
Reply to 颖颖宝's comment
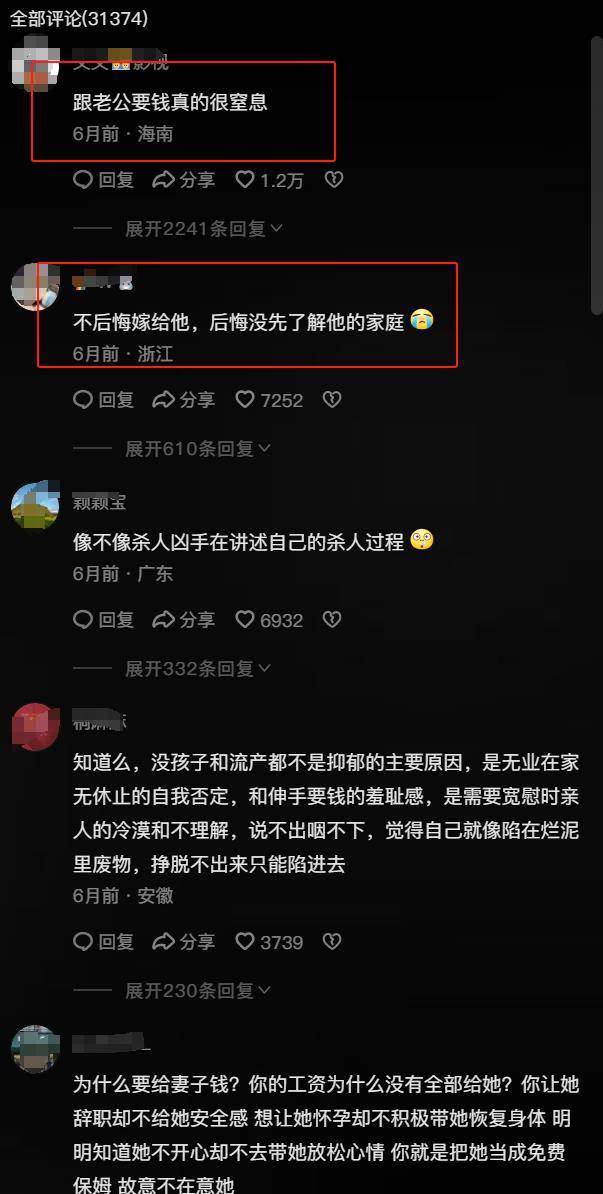click(x=104, y=620)
